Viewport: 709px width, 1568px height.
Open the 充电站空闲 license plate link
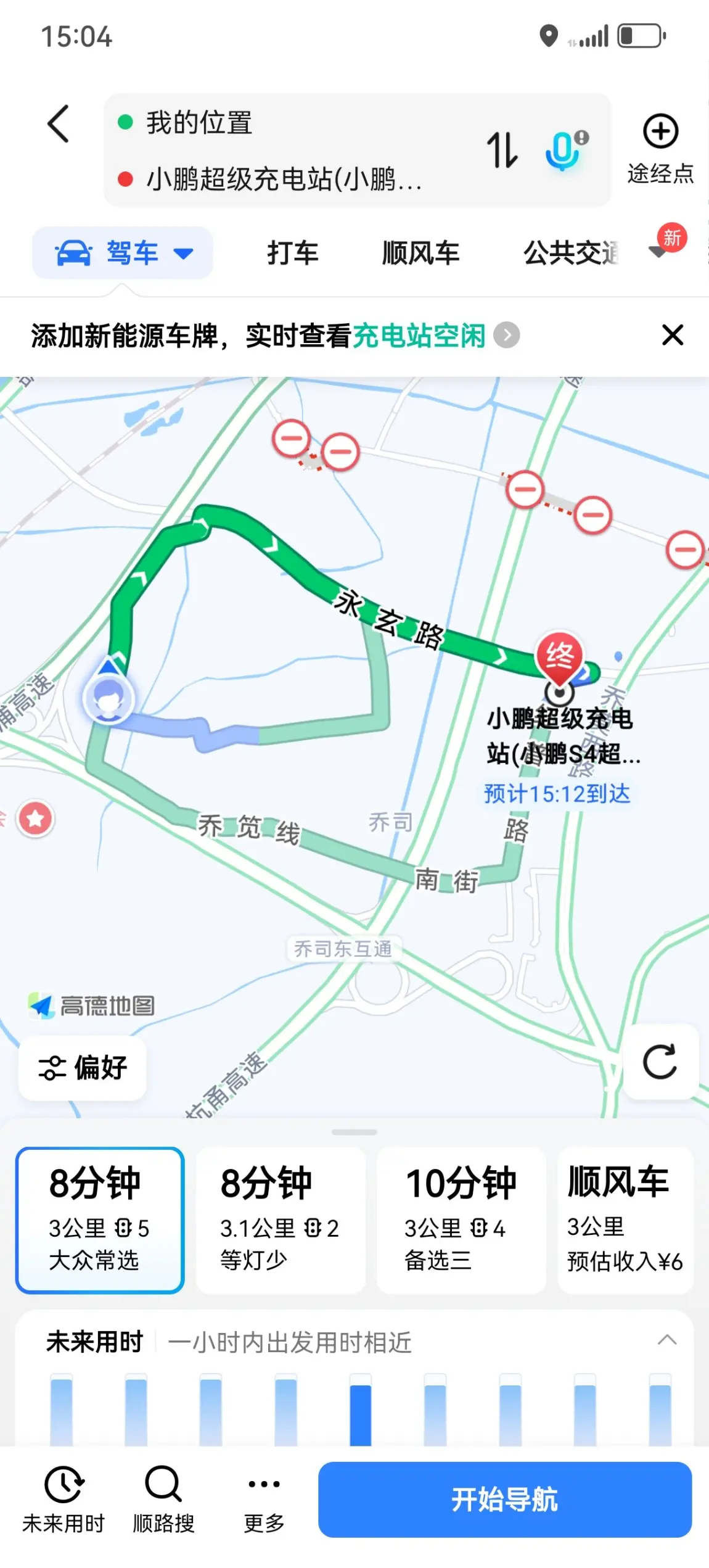point(419,336)
